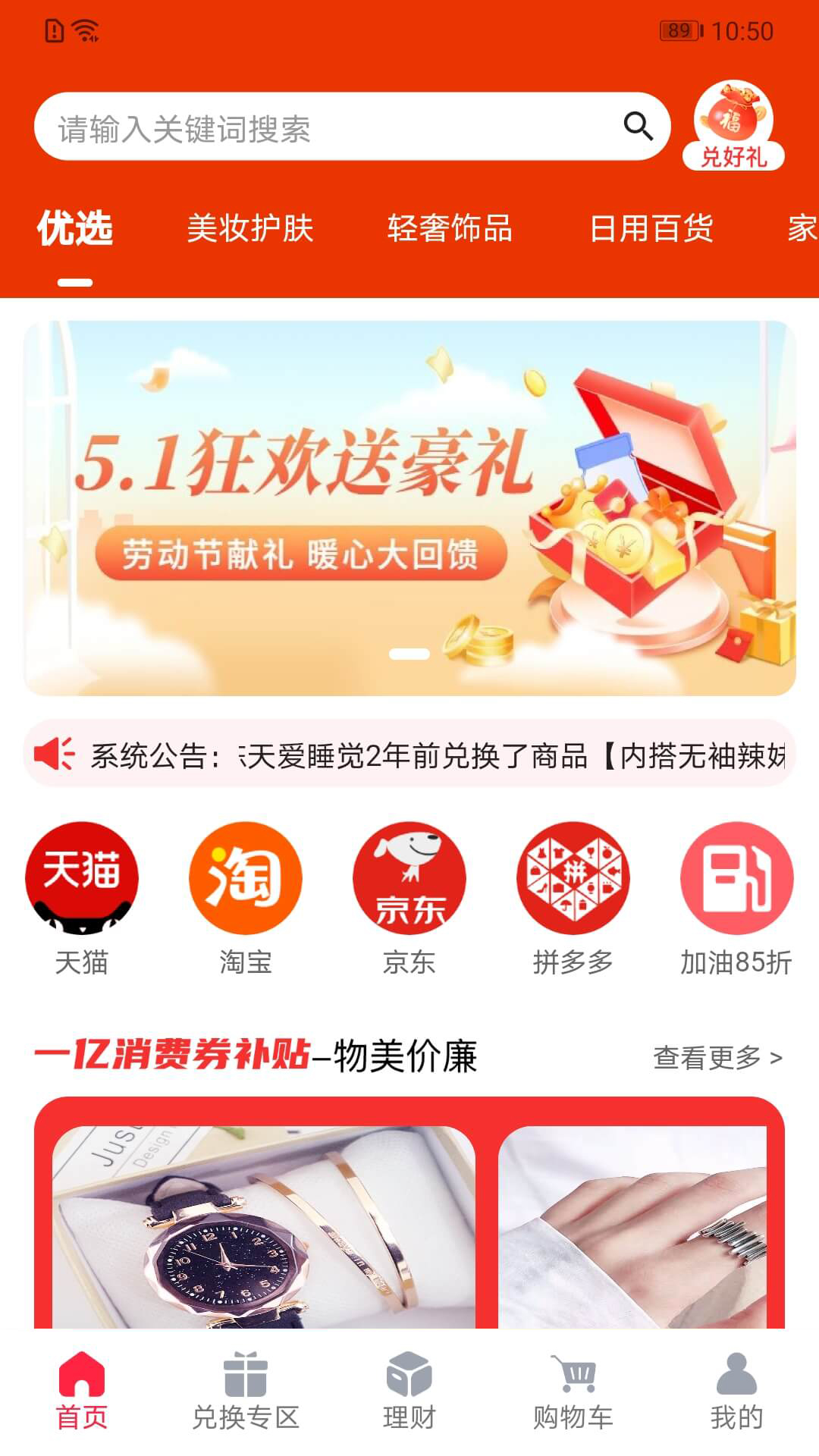This screenshot has height=1456, width=819.
Task: Open the 系统公告 announcement bar
Action: click(409, 755)
